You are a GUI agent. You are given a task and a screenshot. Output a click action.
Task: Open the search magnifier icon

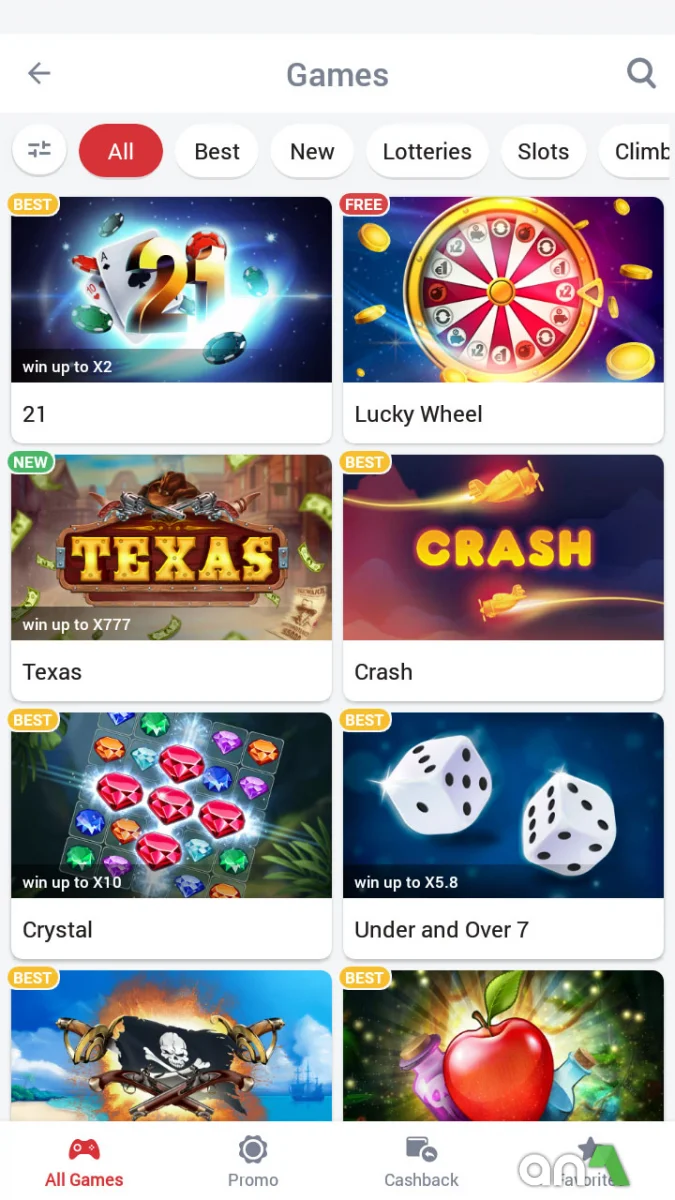point(641,73)
